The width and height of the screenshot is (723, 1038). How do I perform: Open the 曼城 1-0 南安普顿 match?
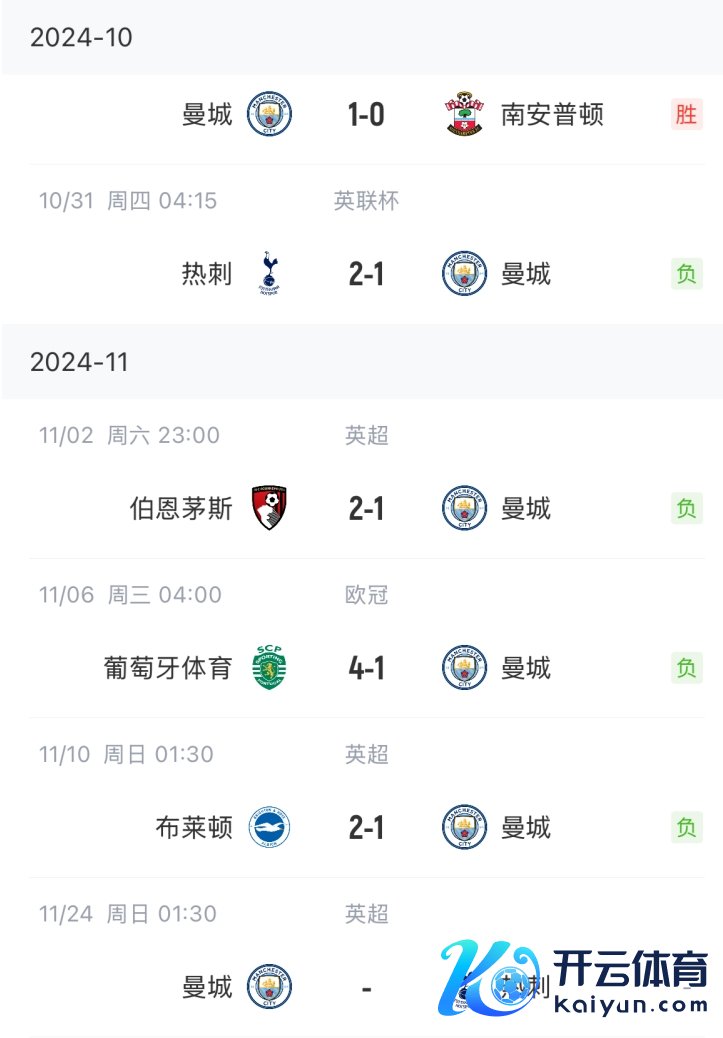(366, 115)
